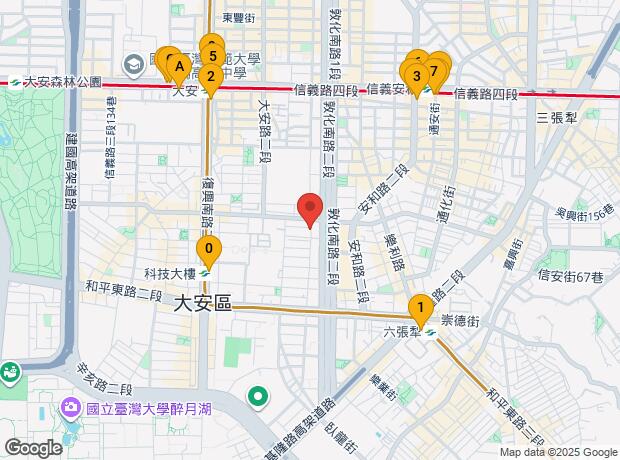This screenshot has height=460, width=620.
Task: Select map marker numbered 7
Action: point(434,71)
